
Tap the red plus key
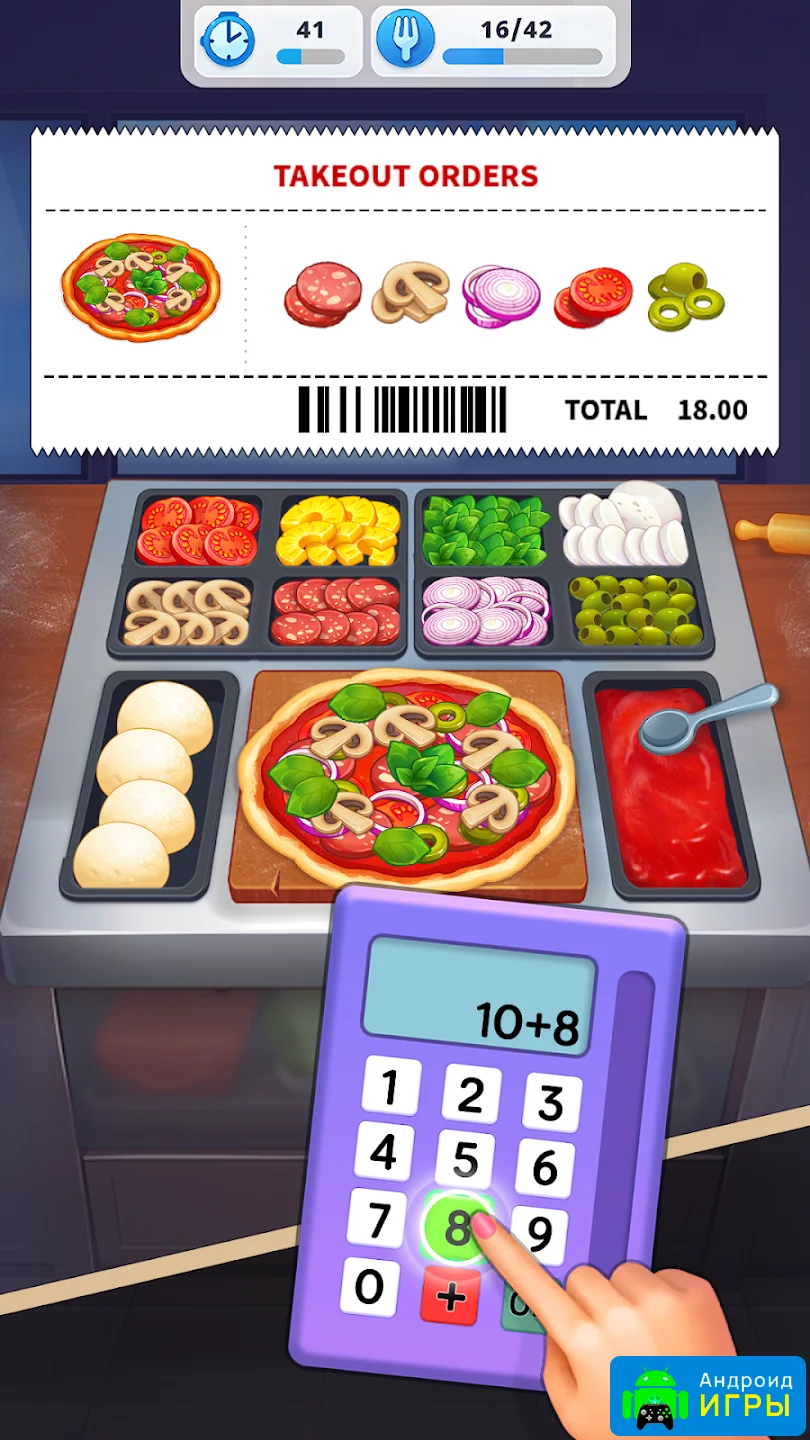pyautogui.click(x=451, y=1296)
